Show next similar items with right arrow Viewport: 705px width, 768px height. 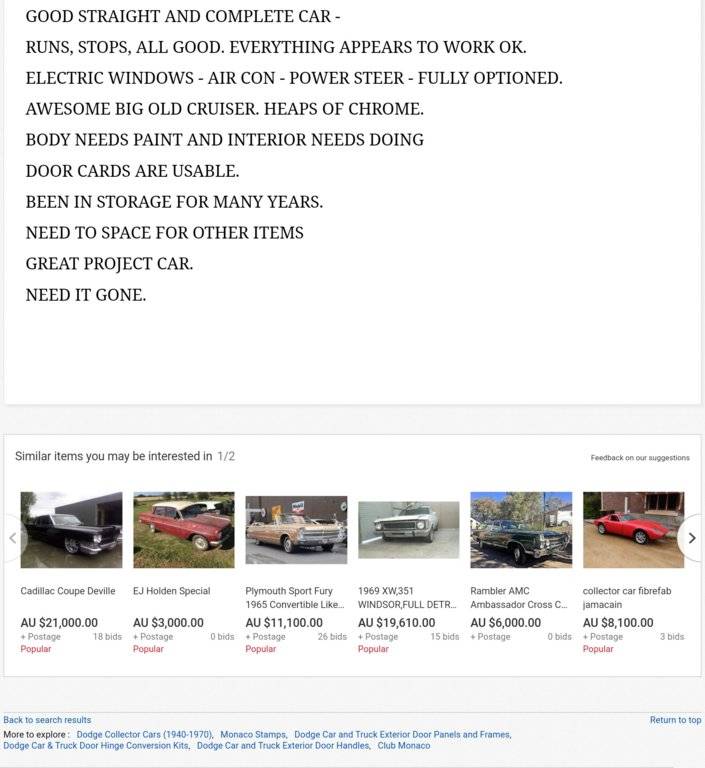tap(691, 538)
